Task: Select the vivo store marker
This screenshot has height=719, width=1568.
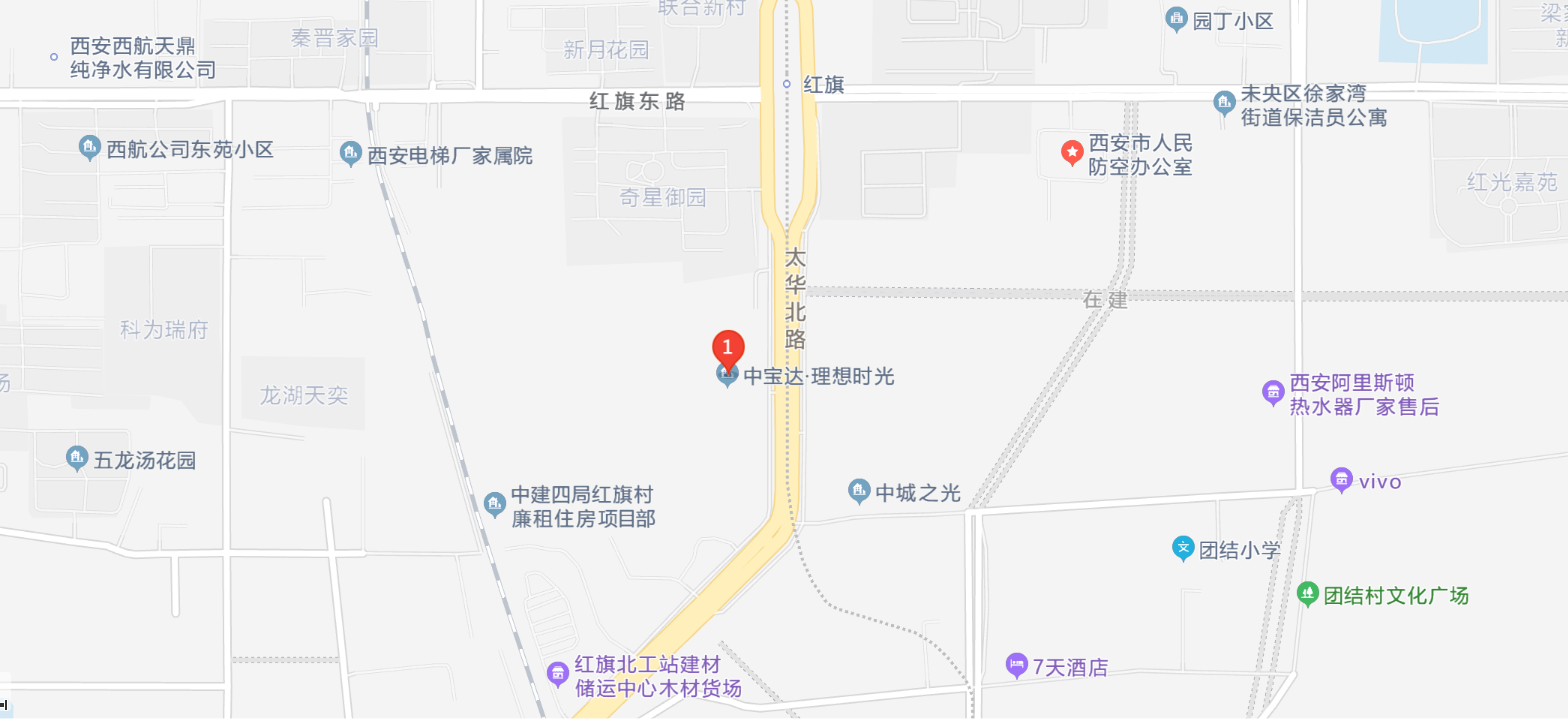Action: click(1341, 480)
